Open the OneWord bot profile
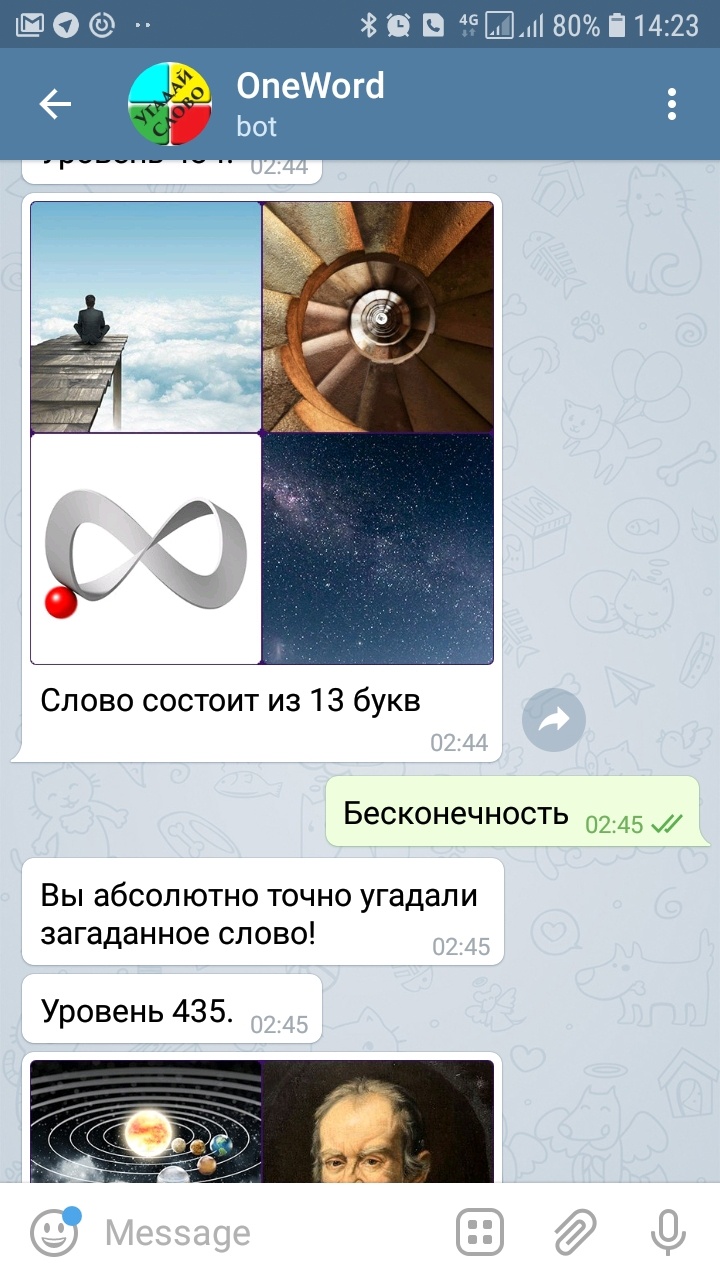The image size is (720, 1280). pyautogui.click(x=310, y=104)
